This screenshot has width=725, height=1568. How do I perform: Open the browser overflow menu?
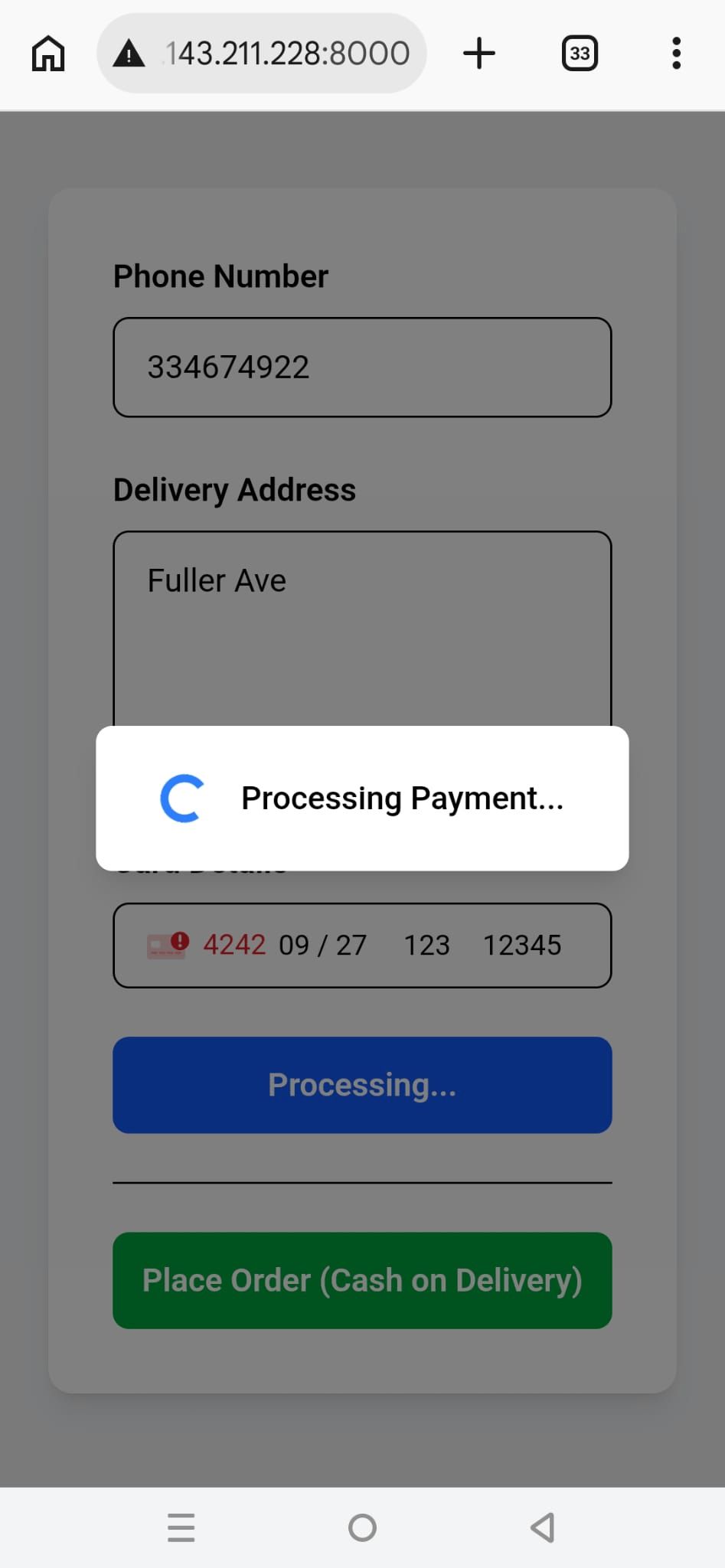pos(676,54)
